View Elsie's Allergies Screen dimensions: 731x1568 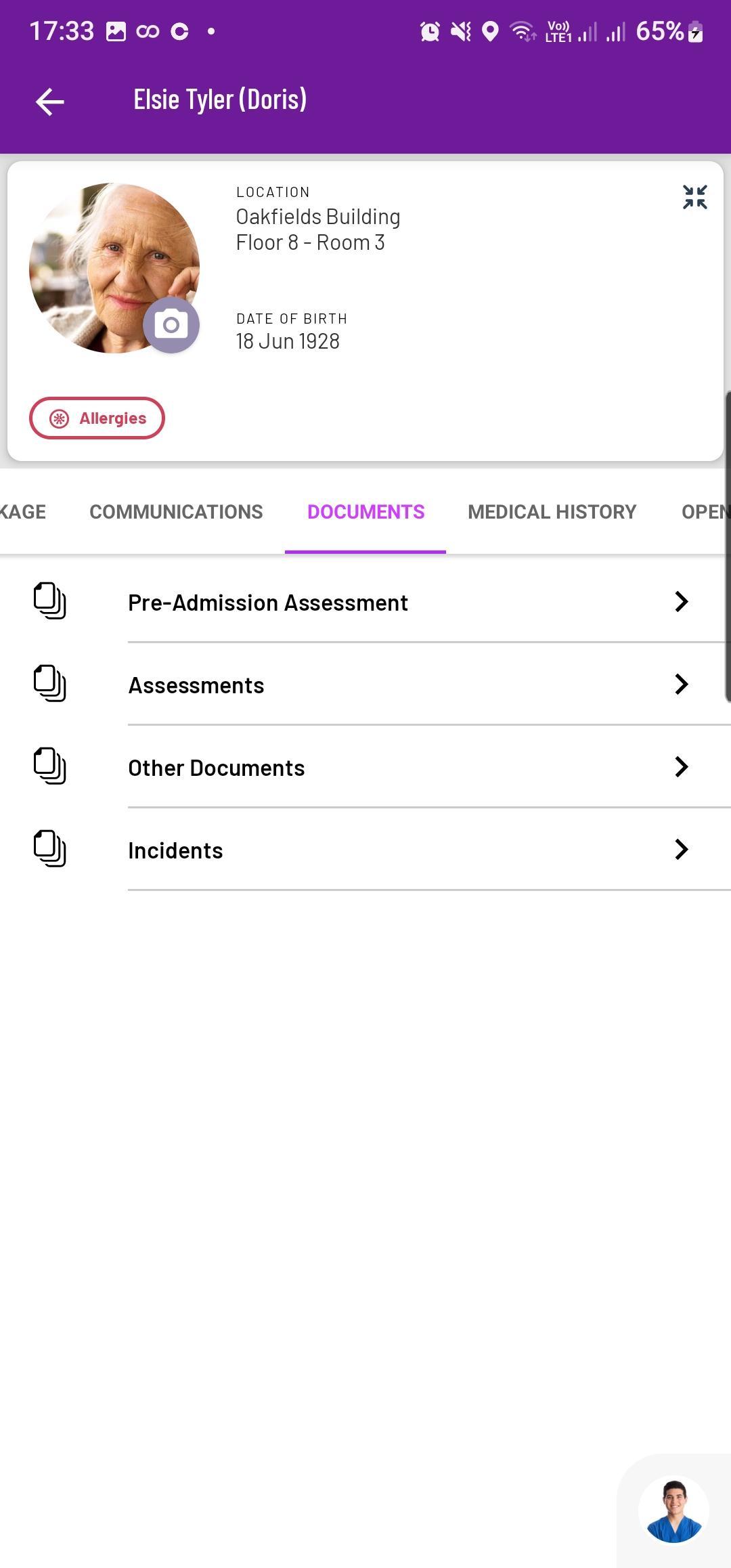97,418
